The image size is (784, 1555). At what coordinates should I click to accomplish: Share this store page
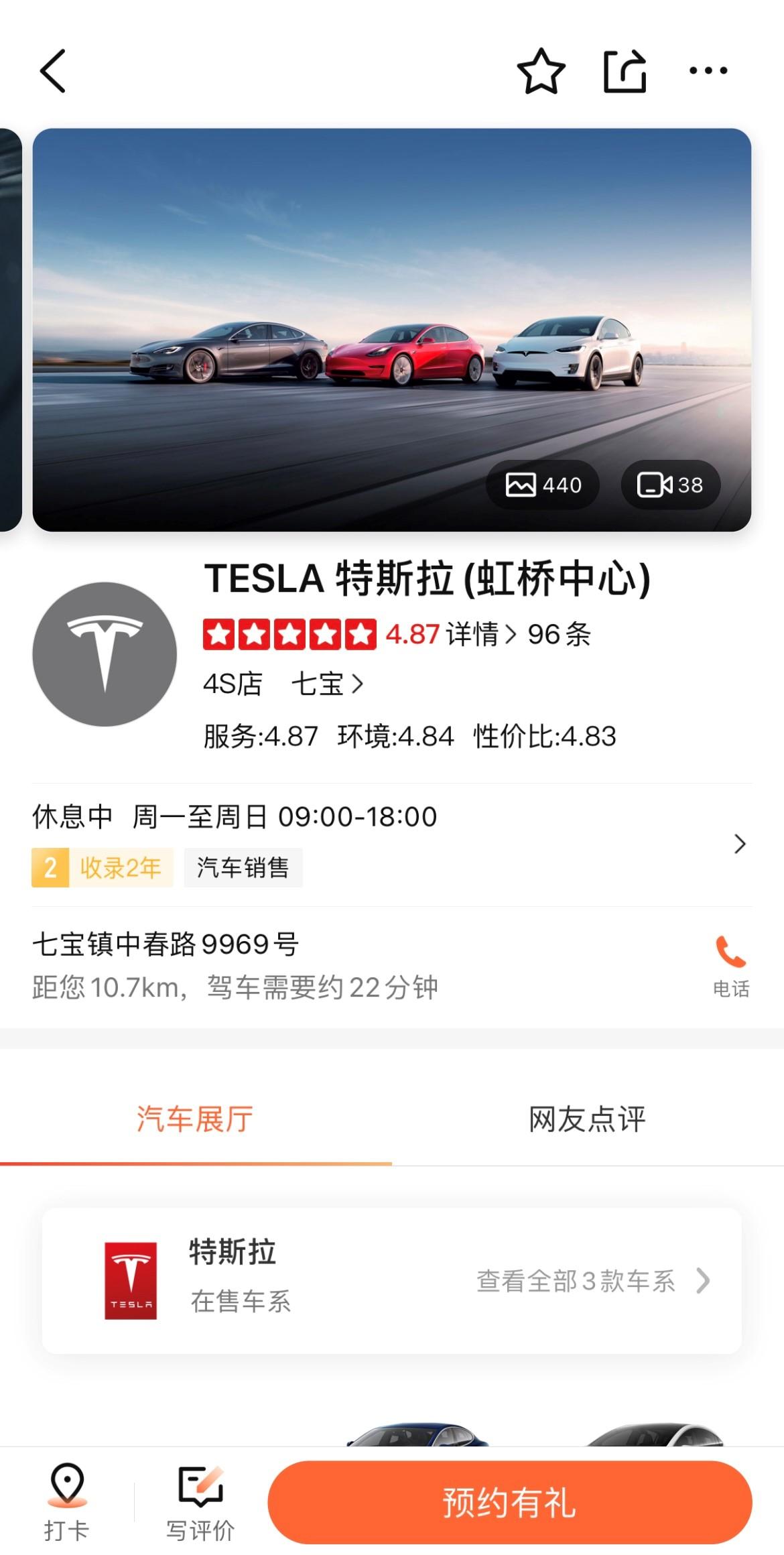[625, 71]
